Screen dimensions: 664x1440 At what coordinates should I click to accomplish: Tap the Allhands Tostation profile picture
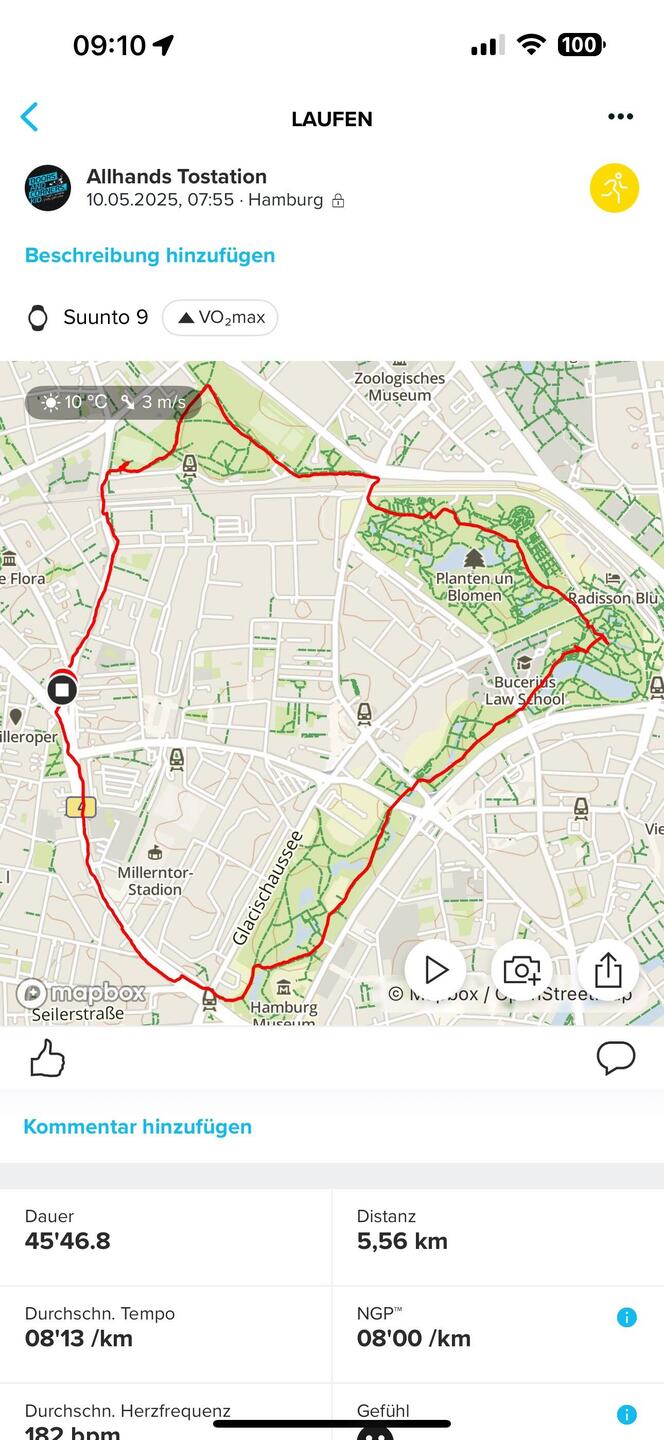48,188
